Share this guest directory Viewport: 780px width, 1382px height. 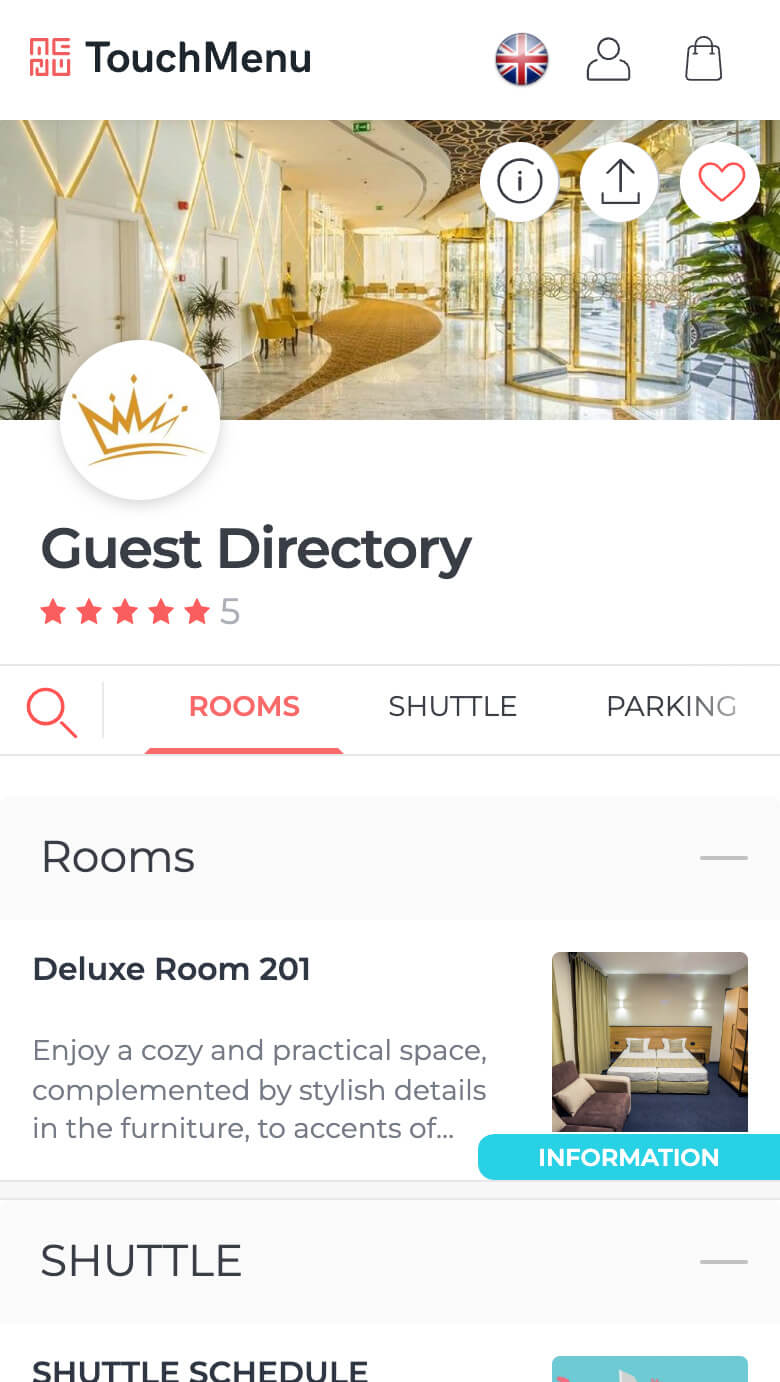[619, 182]
